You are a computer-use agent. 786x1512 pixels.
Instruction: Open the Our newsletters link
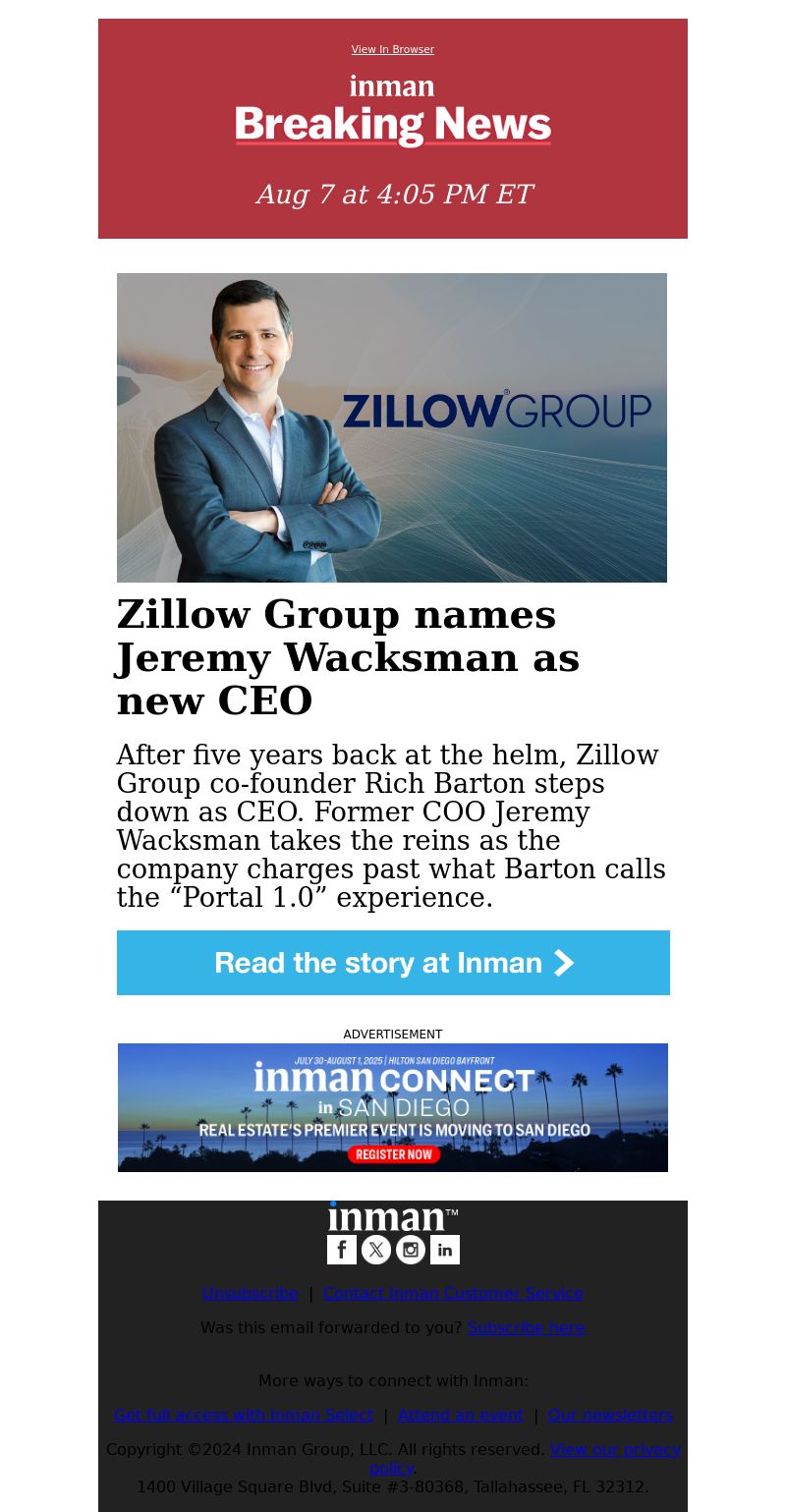point(610,1415)
